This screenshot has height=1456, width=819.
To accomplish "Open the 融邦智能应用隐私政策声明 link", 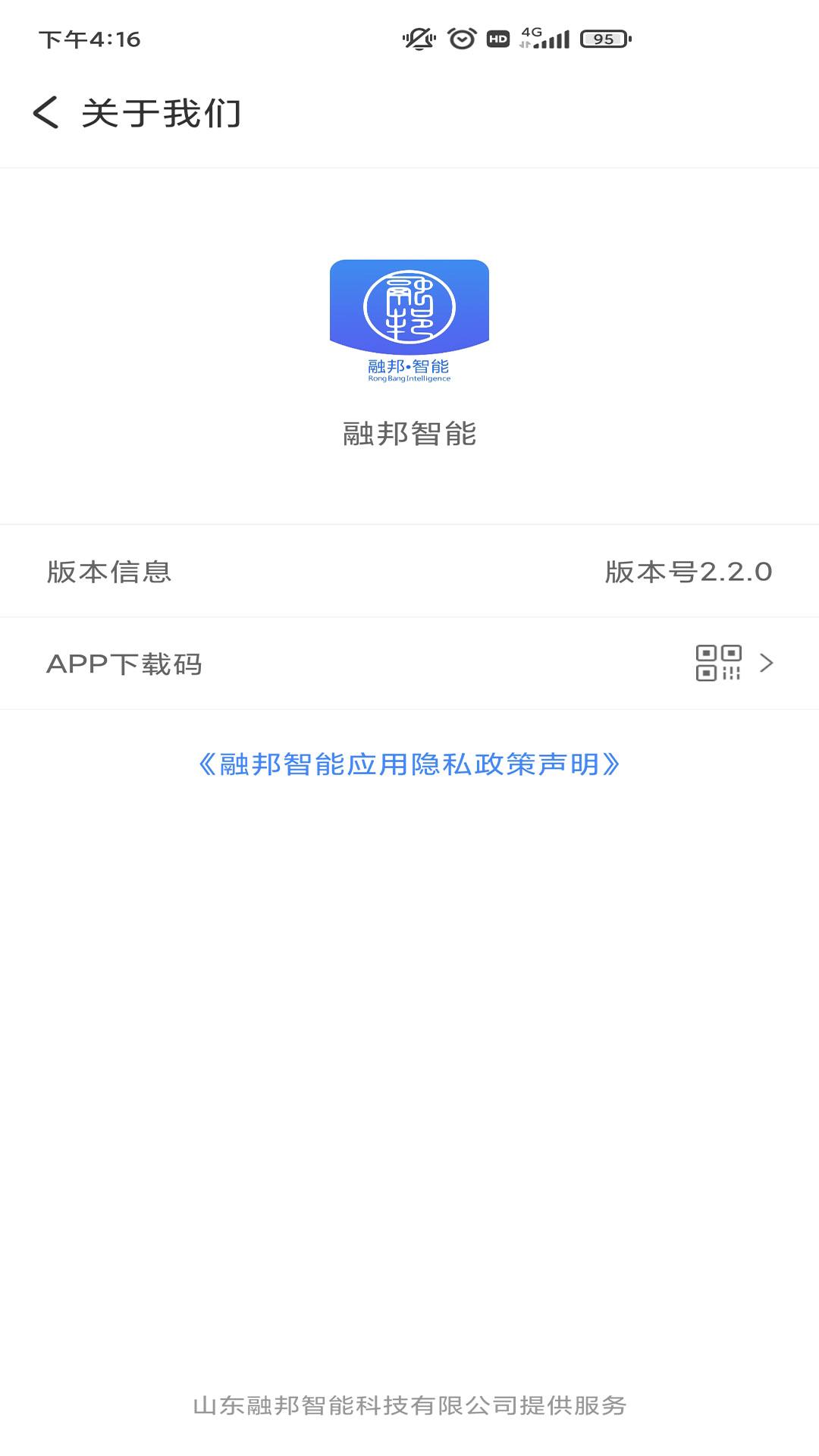I will click(x=409, y=764).
